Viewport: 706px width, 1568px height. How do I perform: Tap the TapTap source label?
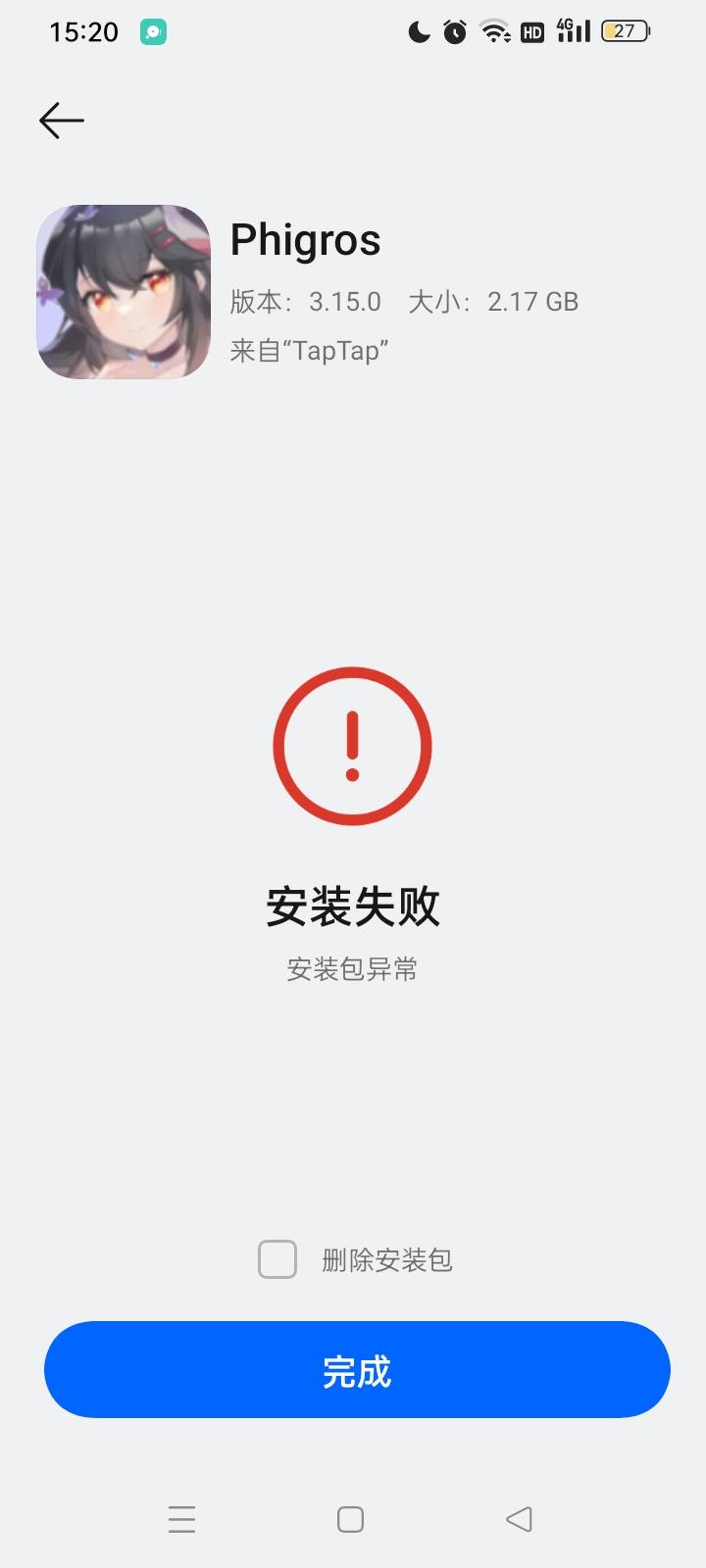[309, 349]
